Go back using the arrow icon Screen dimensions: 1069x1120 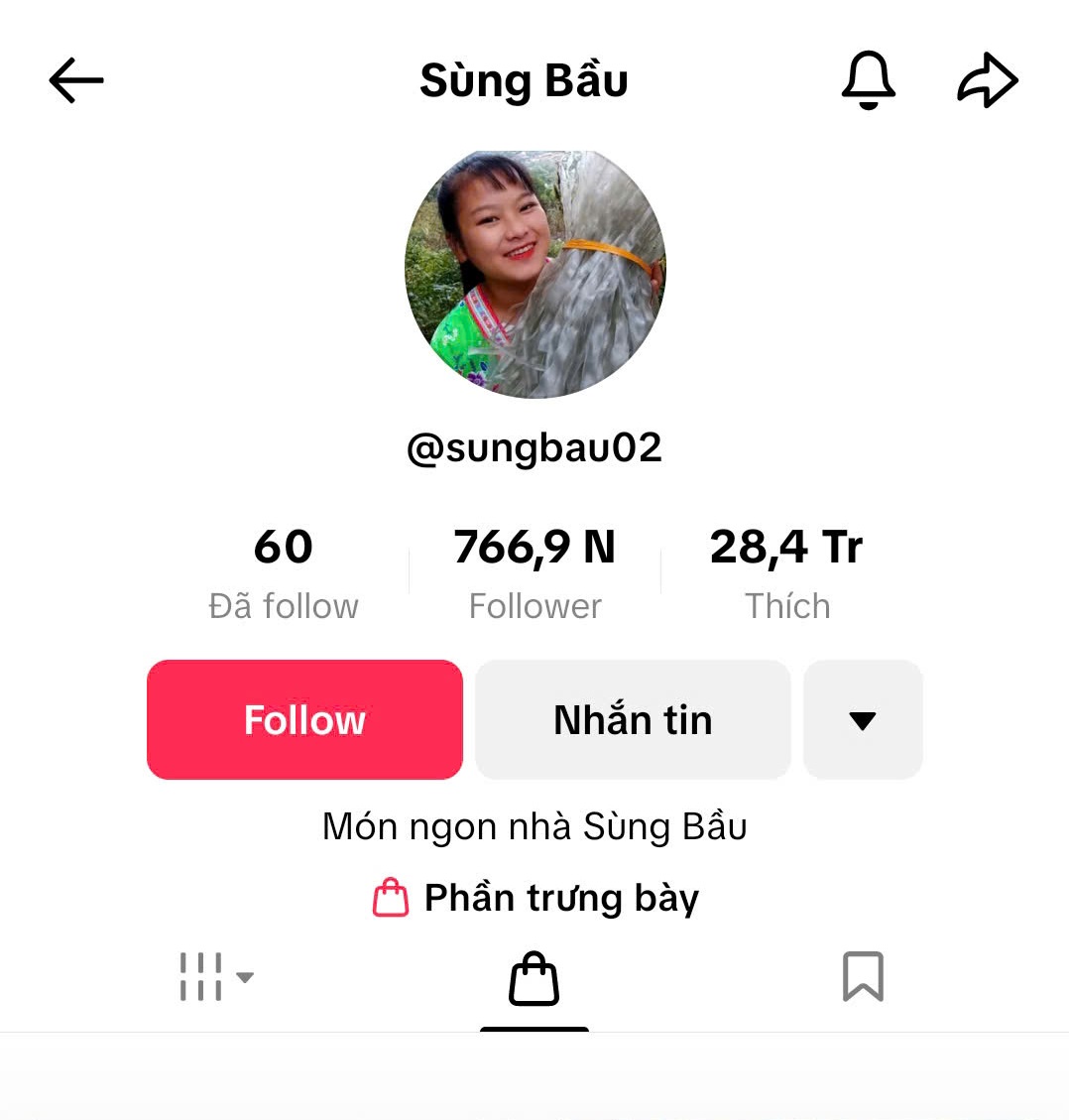tap(76, 80)
